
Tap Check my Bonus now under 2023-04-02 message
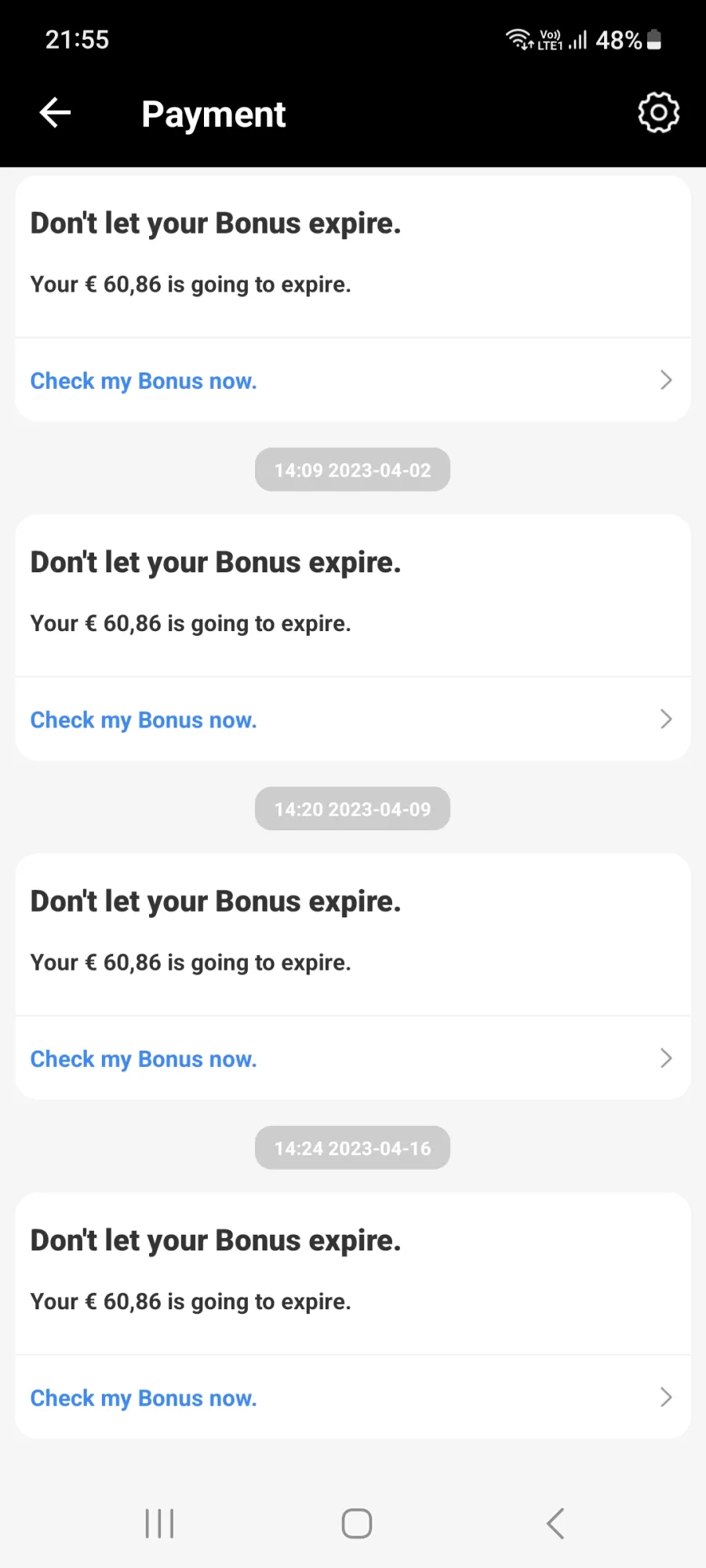(x=352, y=719)
